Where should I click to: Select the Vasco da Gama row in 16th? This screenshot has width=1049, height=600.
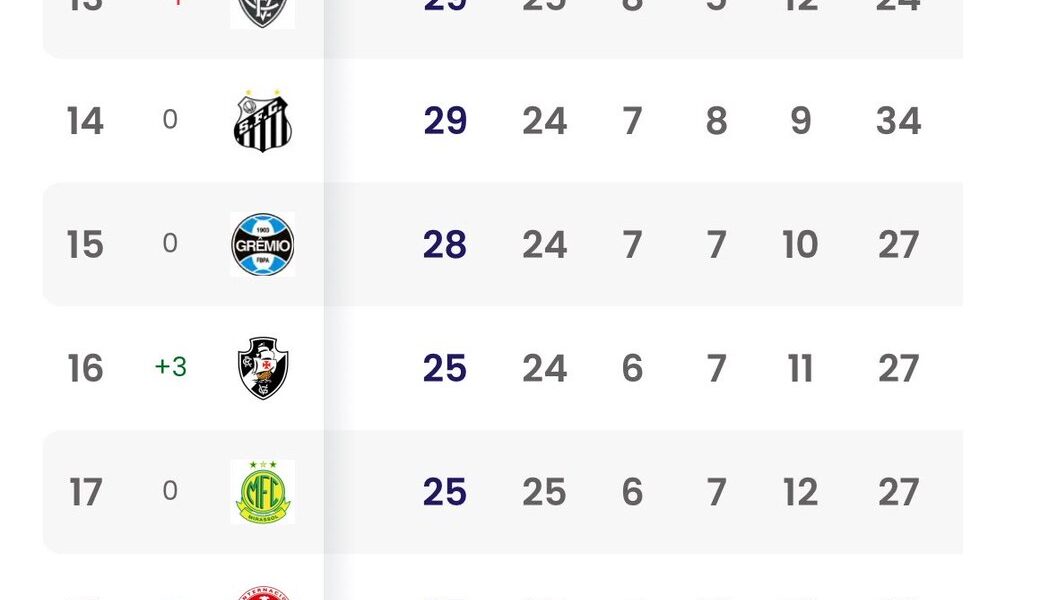(502, 368)
